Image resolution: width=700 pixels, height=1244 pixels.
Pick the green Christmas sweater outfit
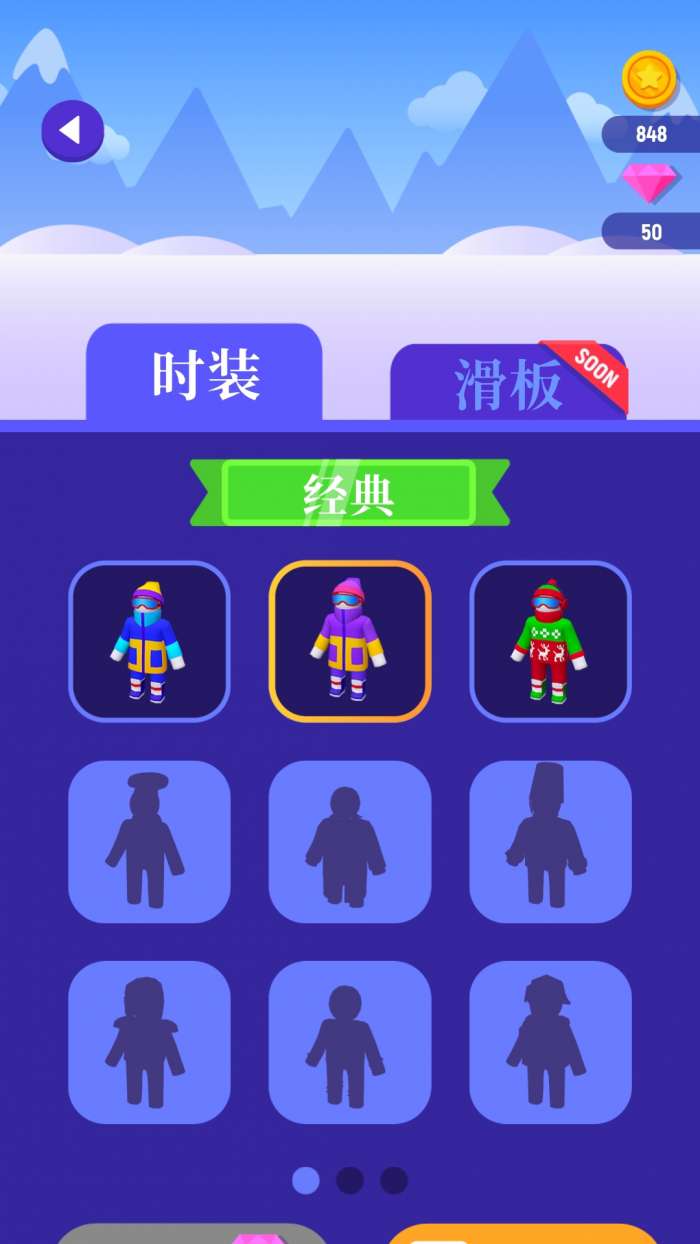(550, 641)
